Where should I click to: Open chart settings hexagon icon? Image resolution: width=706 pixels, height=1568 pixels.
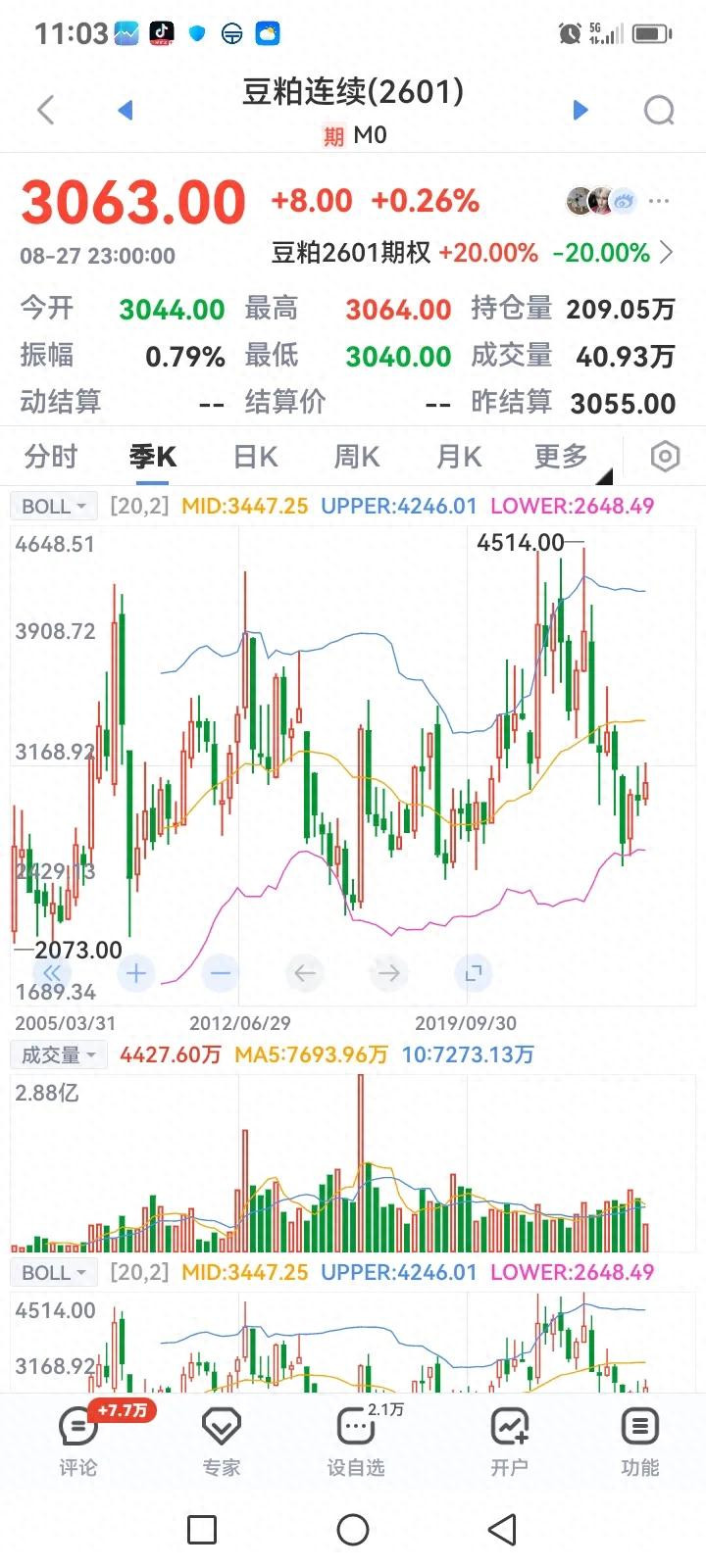[665, 457]
